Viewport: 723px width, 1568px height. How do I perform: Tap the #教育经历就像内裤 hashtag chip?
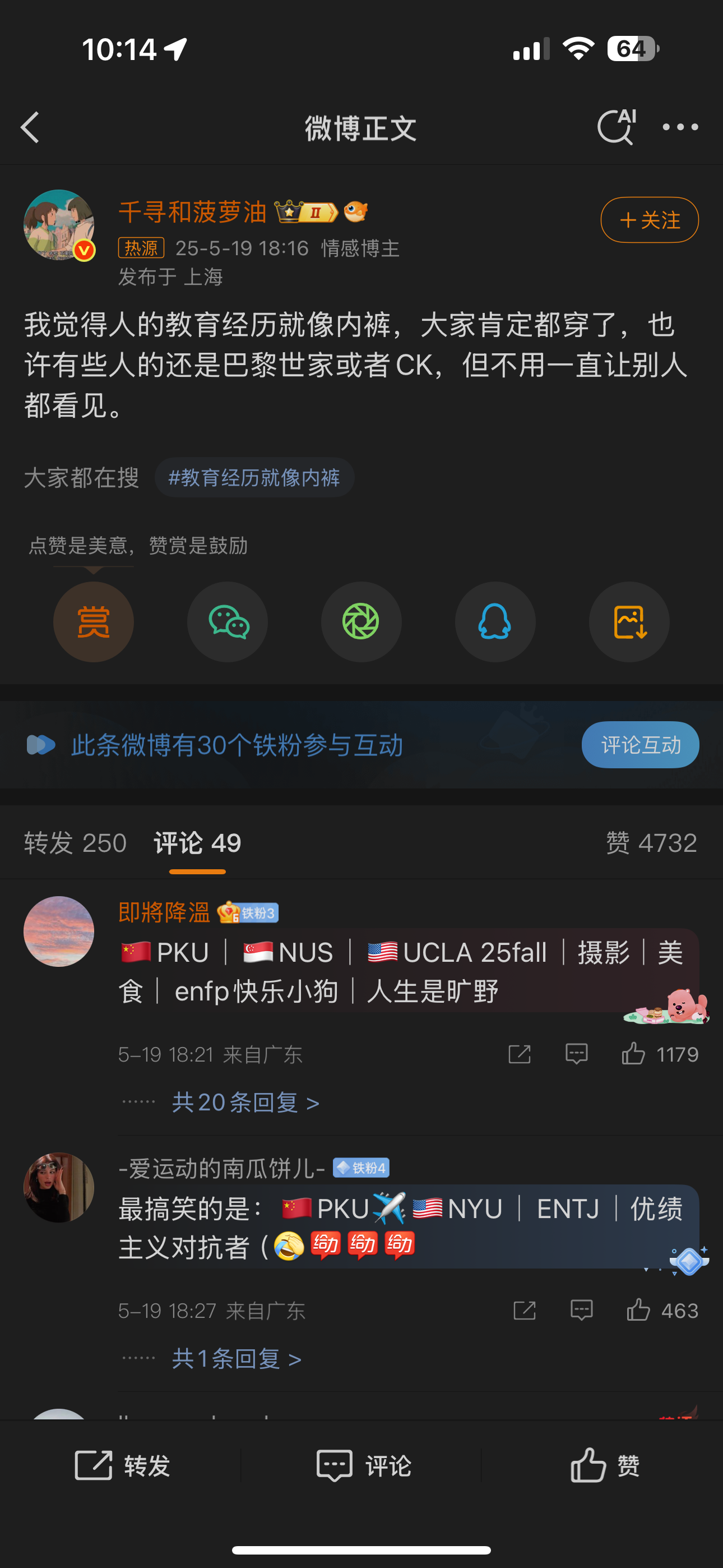click(x=254, y=477)
